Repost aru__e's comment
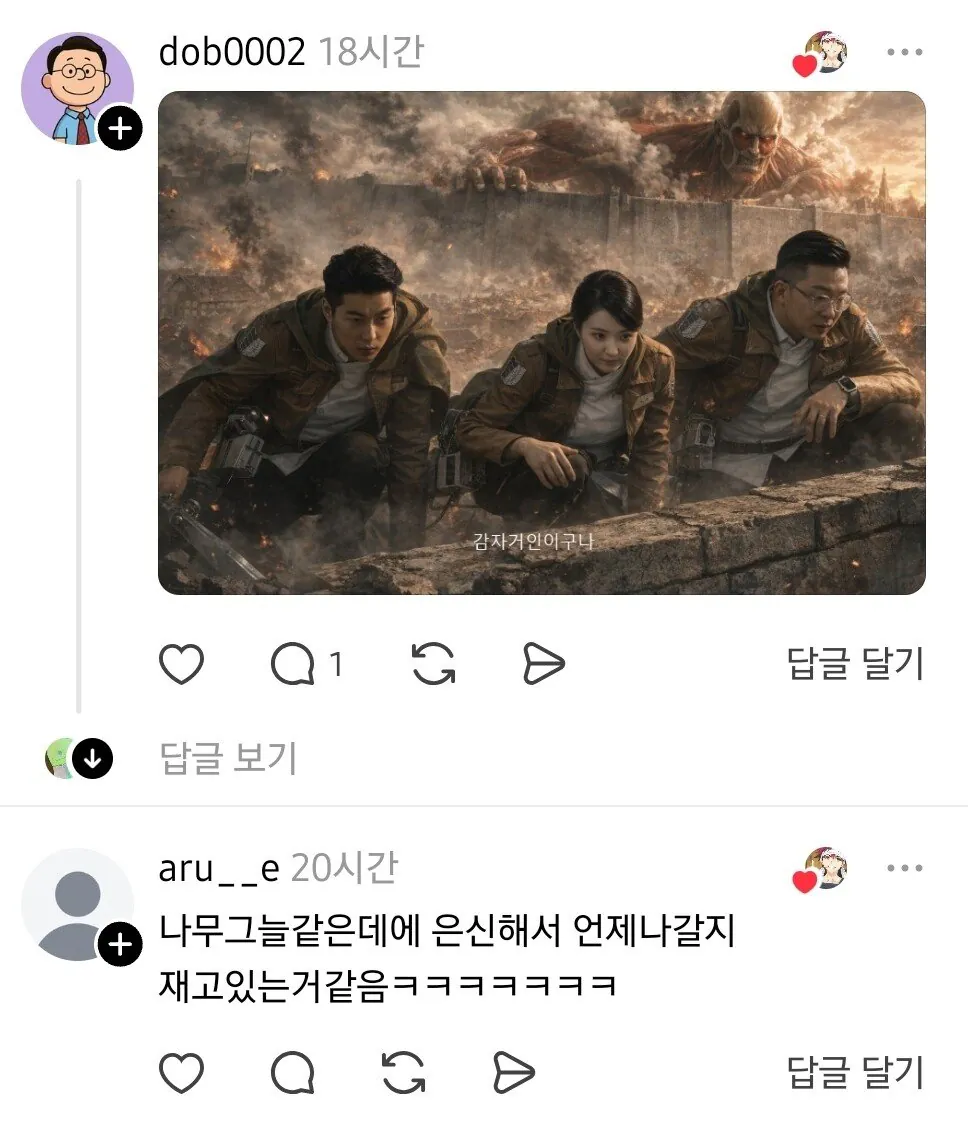The height and width of the screenshot is (1129, 968). 404,1073
